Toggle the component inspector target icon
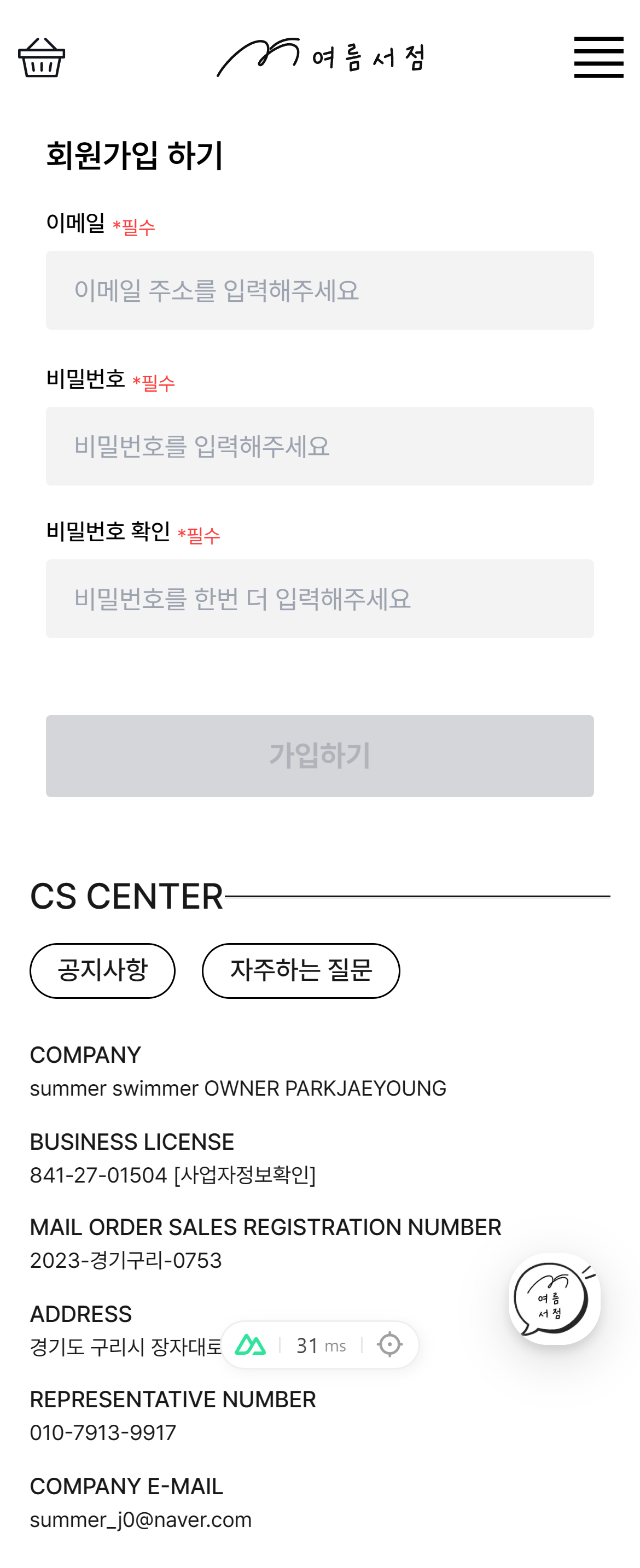 [x=389, y=1344]
